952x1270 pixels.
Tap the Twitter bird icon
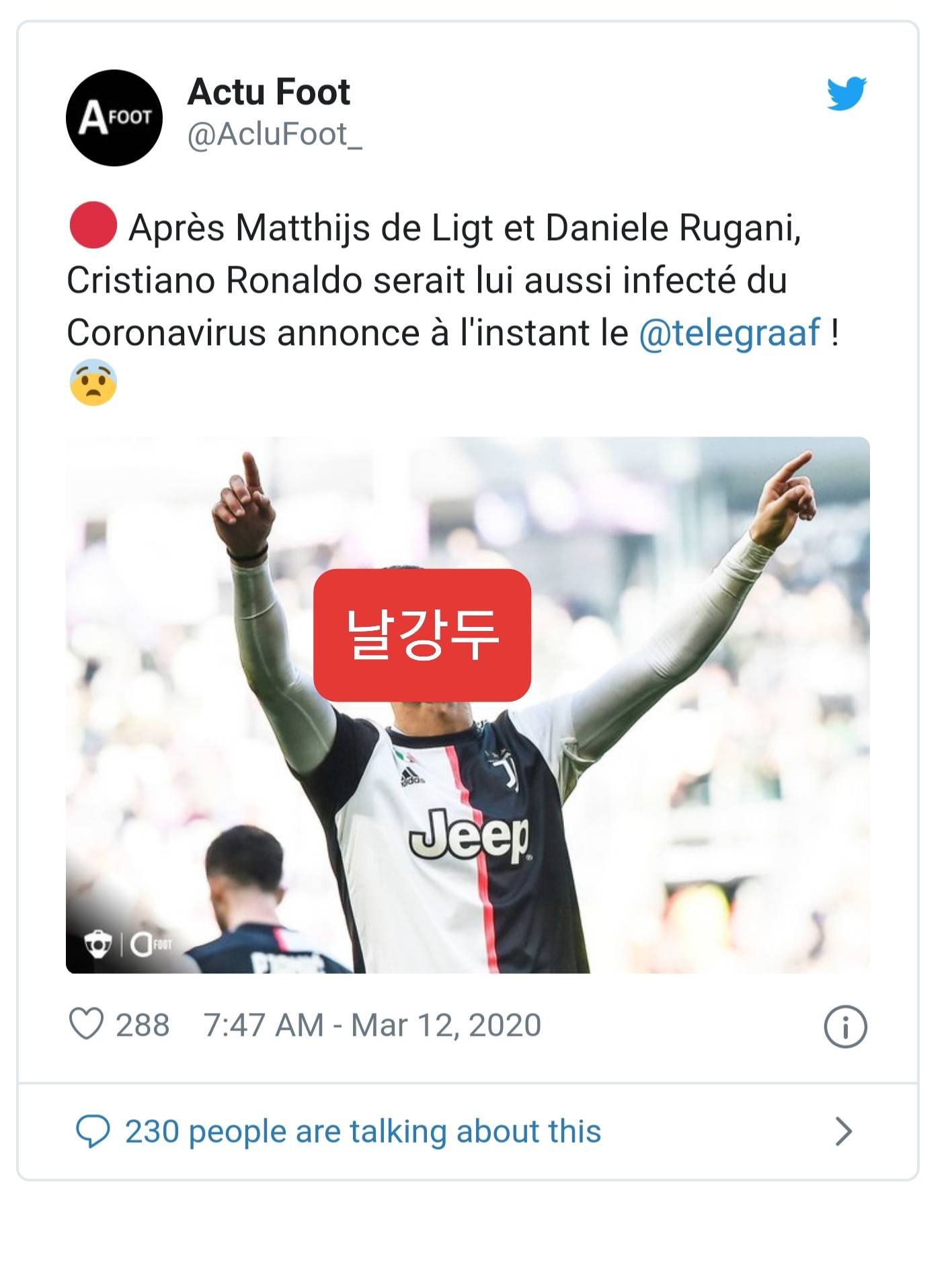coord(846,94)
